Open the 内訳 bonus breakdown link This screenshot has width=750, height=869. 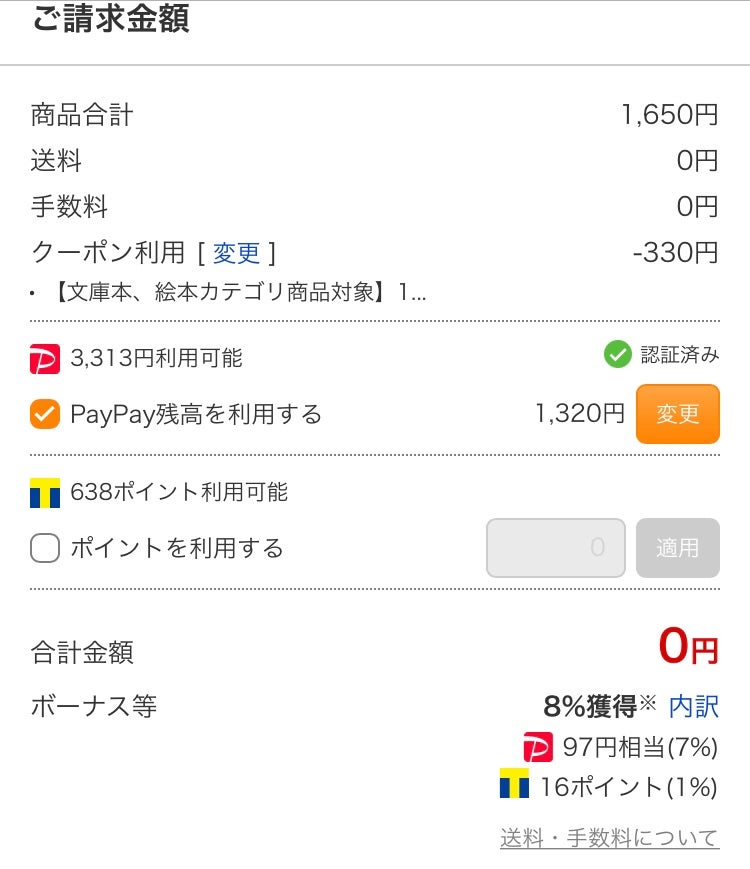694,706
